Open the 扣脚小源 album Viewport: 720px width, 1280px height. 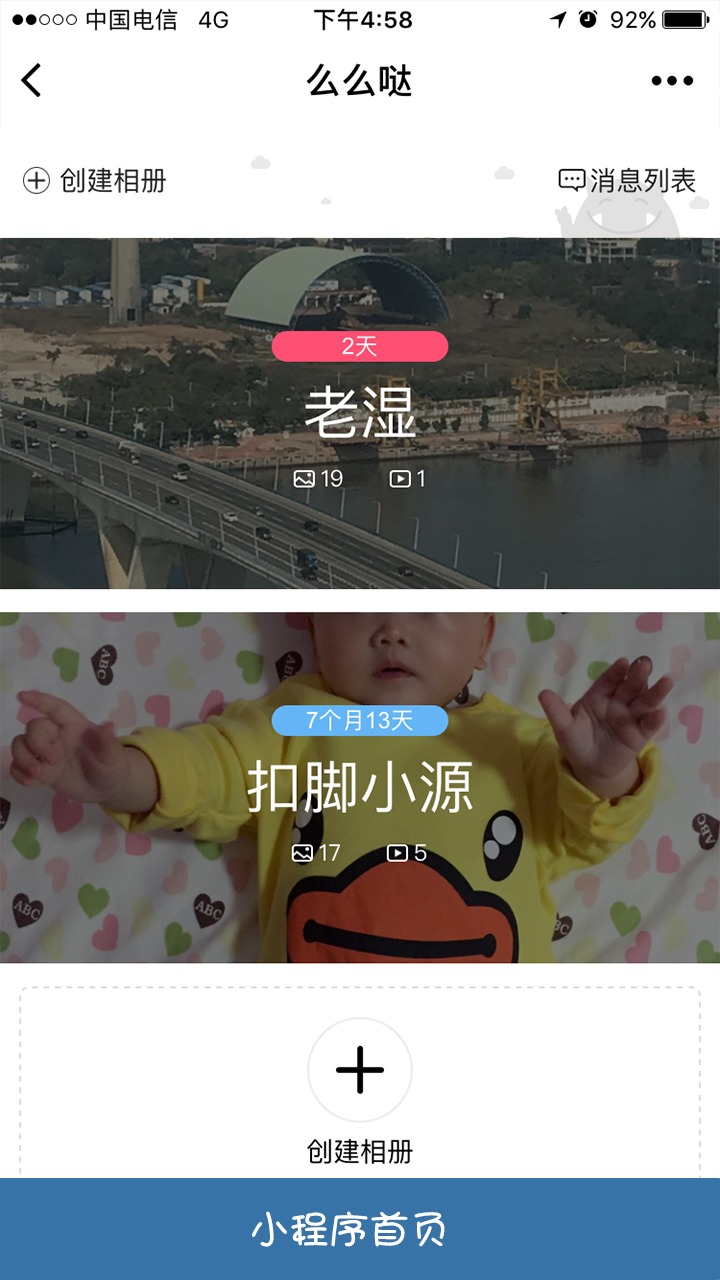(360, 788)
